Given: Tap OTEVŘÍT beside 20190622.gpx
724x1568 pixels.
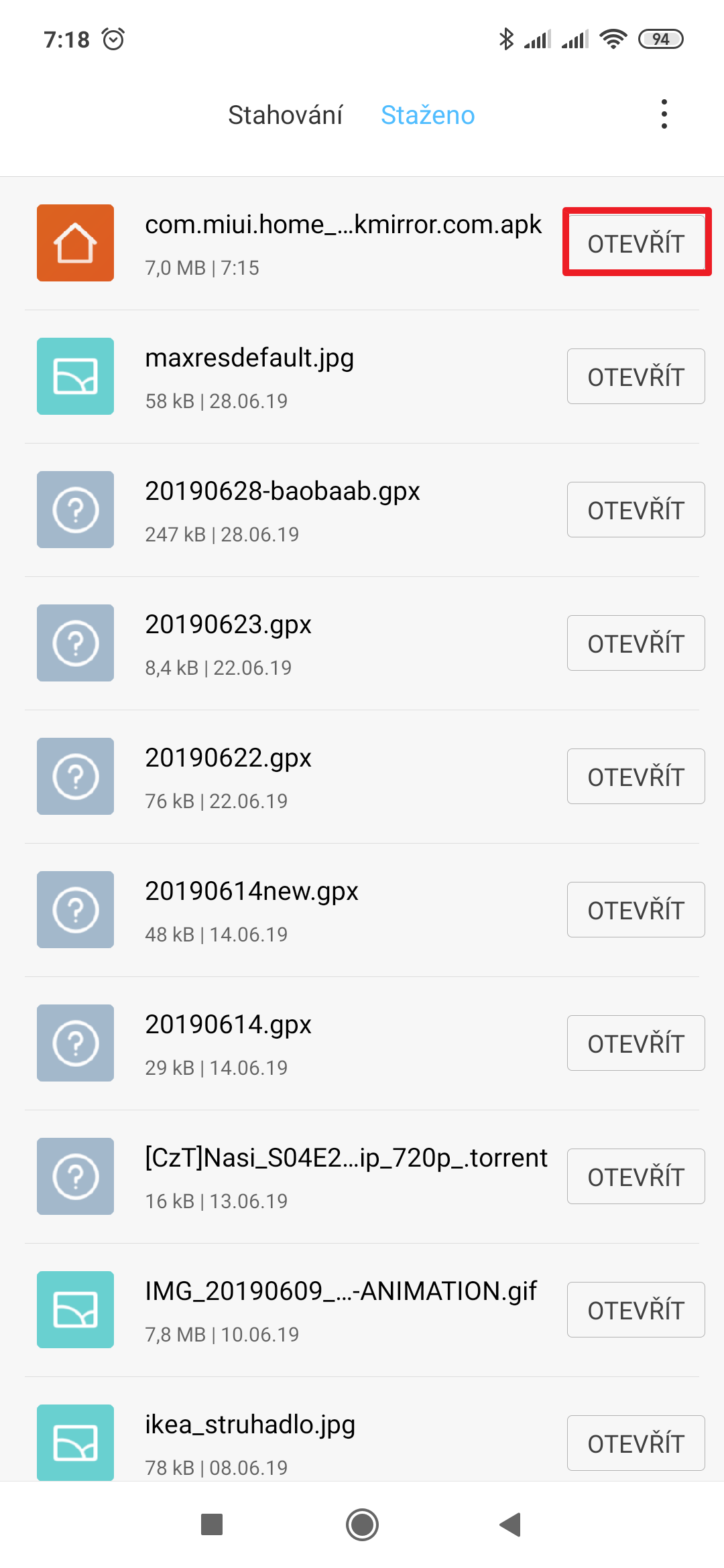Looking at the screenshot, I should pyautogui.click(x=636, y=777).
